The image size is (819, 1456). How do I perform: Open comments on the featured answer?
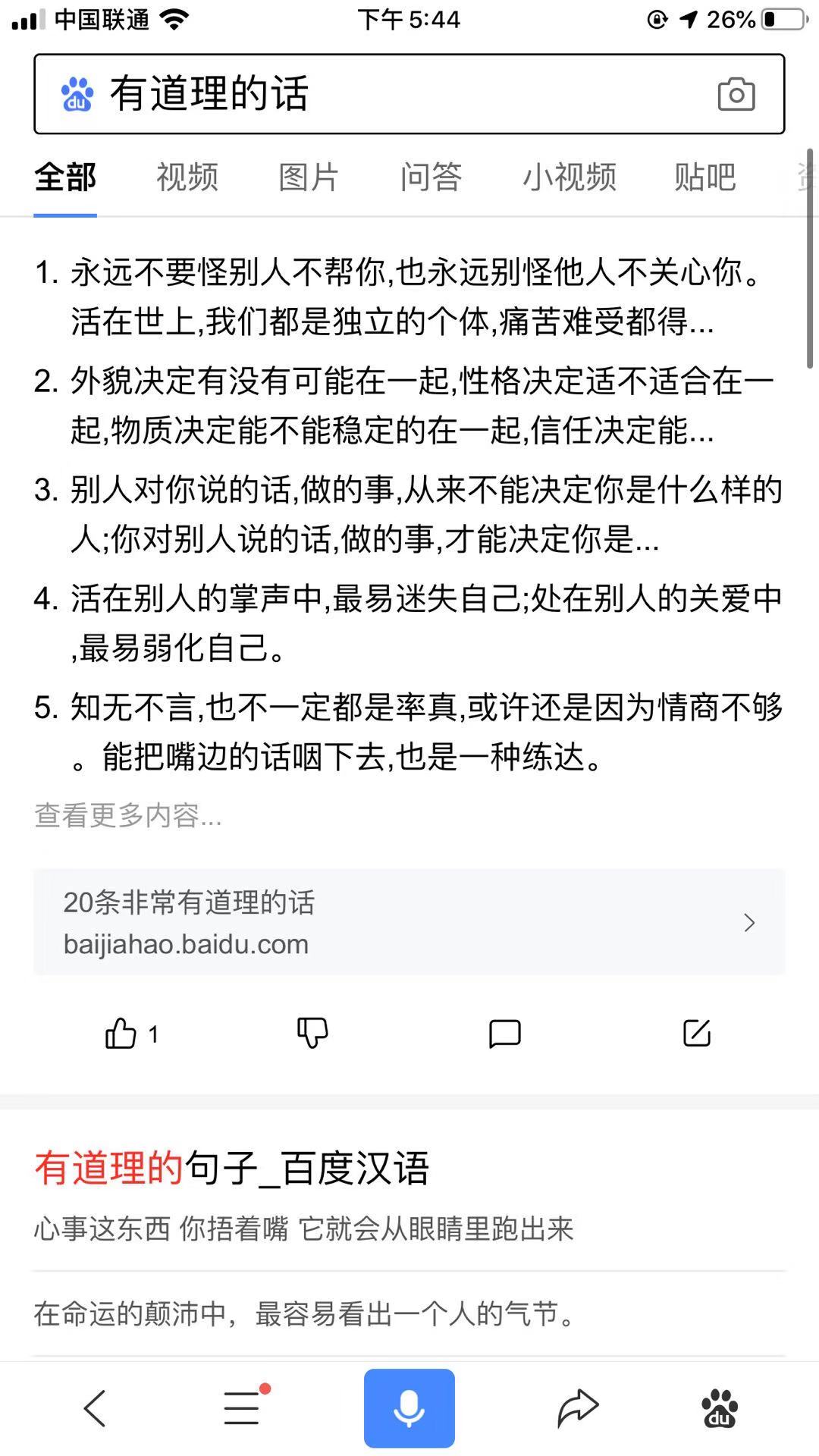coord(504,1034)
